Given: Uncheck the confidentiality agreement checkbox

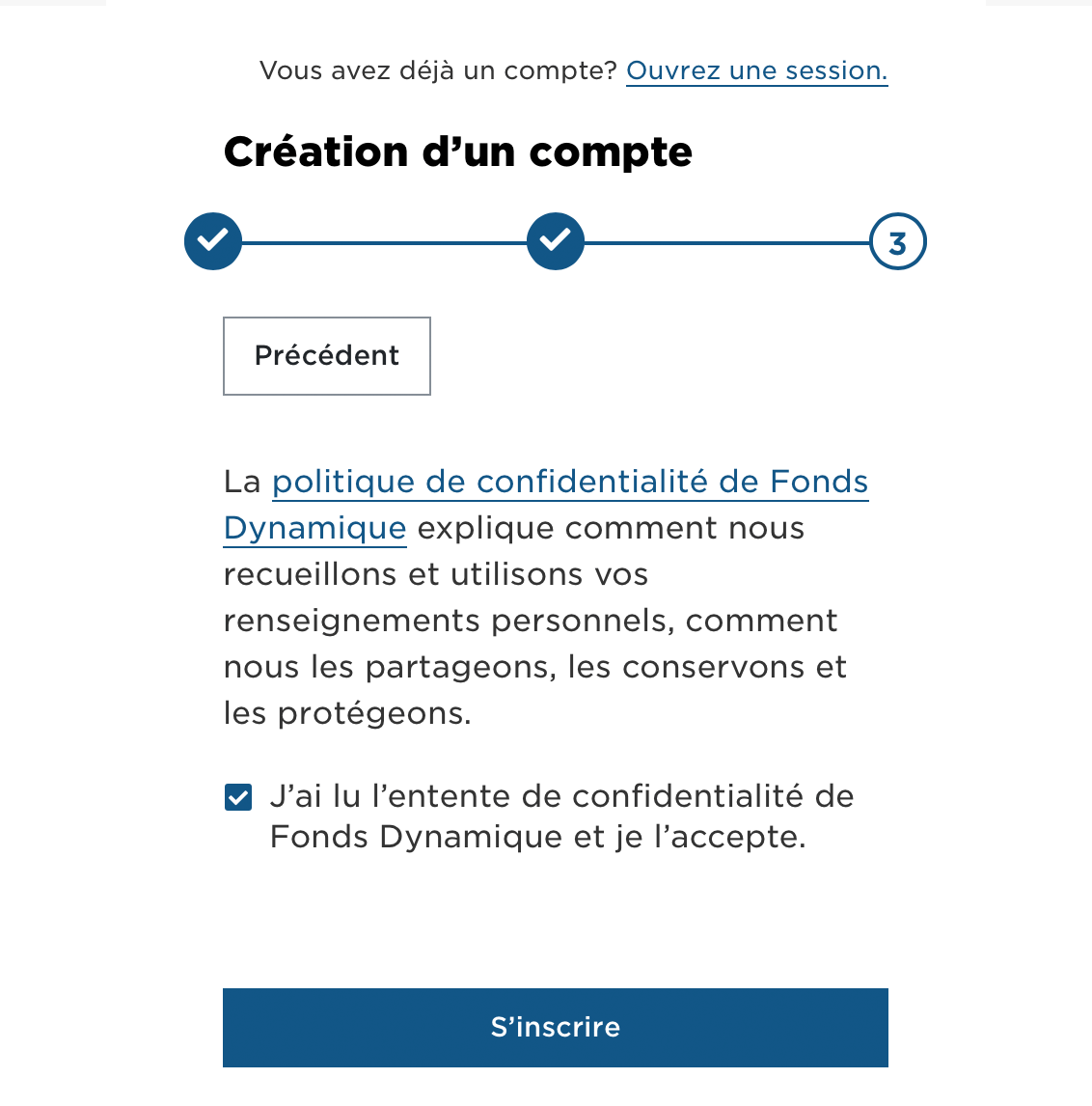Looking at the screenshot, I should (x=238, y=798).
